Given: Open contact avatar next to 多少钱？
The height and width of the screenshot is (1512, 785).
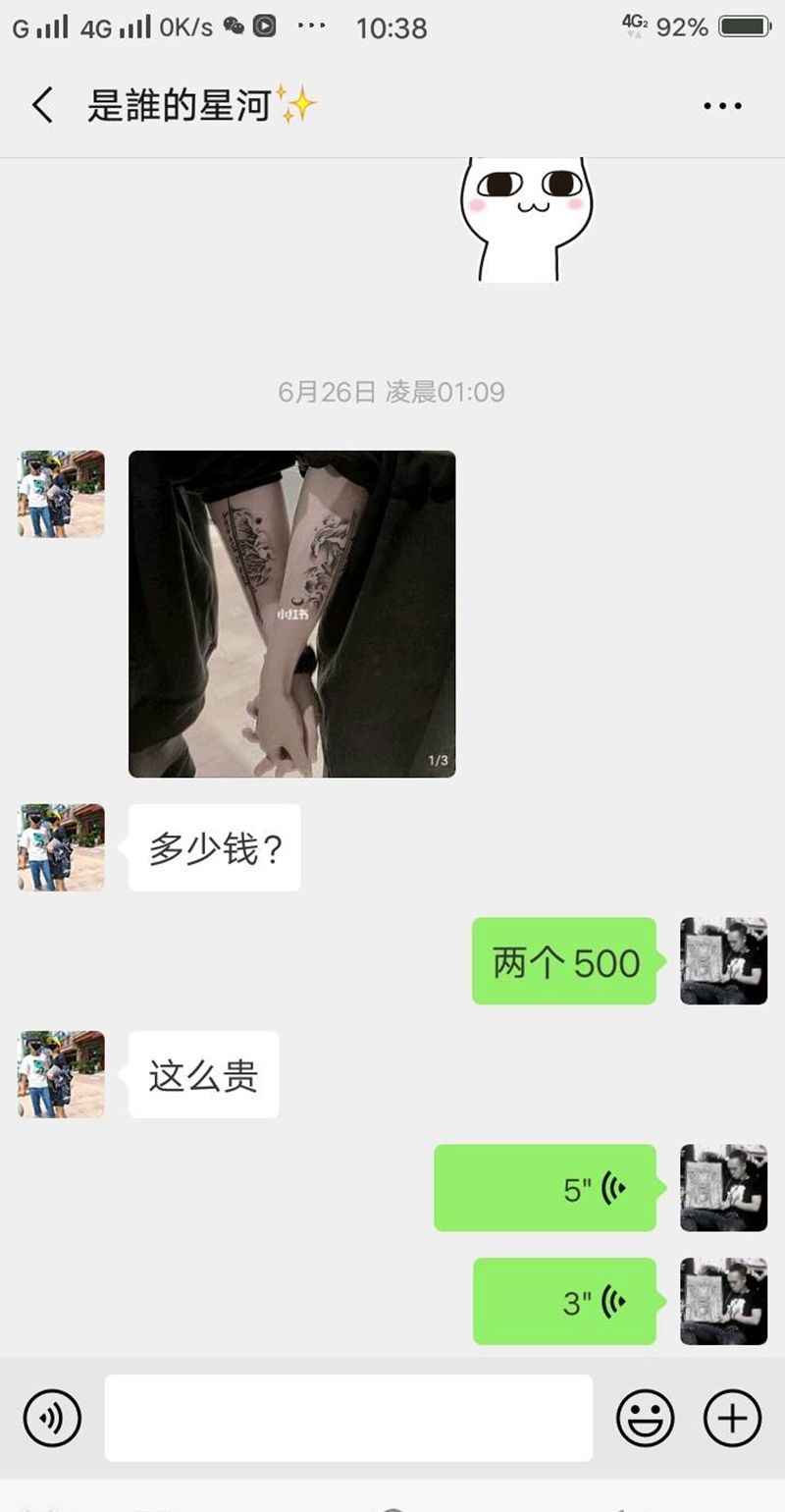Looking at the screenshot, I should (x=61, y=848).
